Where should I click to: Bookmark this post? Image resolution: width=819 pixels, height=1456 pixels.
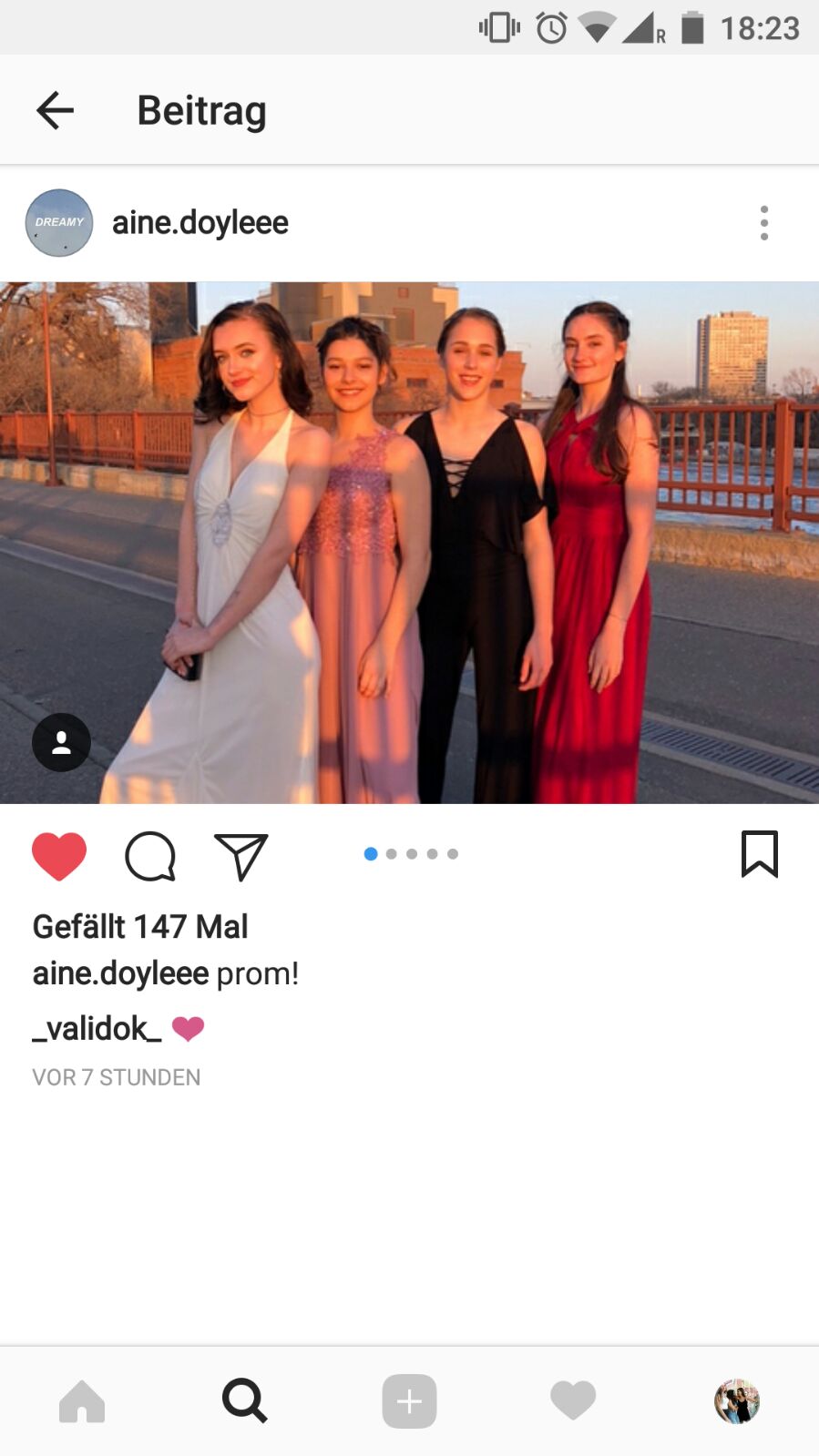tap(759, 854)
